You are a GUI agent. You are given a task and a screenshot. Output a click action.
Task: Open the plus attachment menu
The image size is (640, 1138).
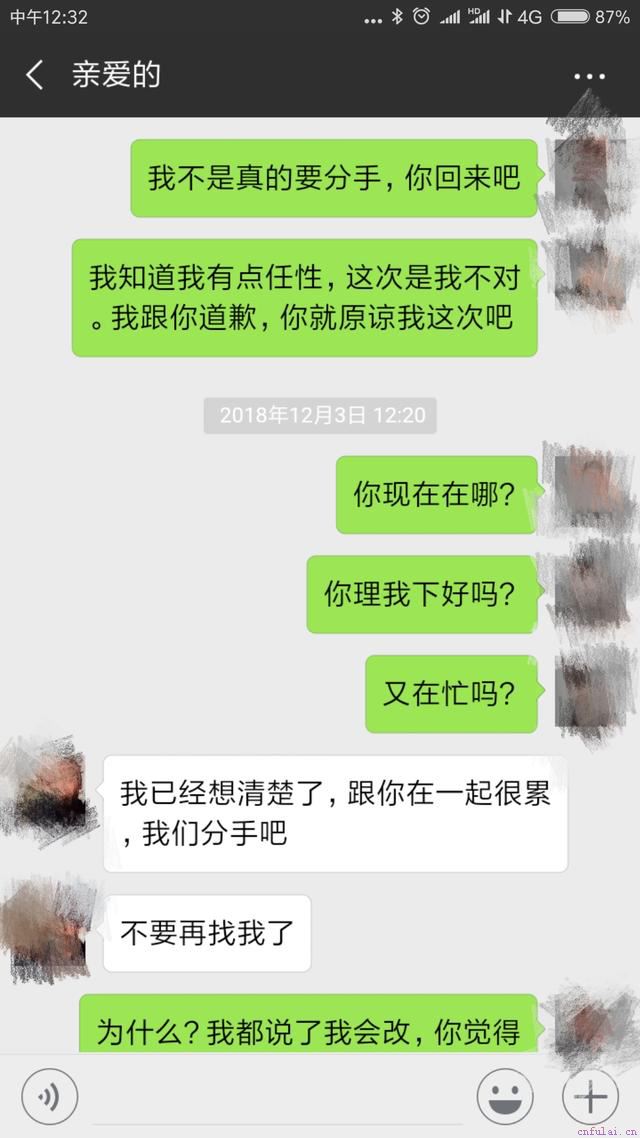tap(590, 1098)
